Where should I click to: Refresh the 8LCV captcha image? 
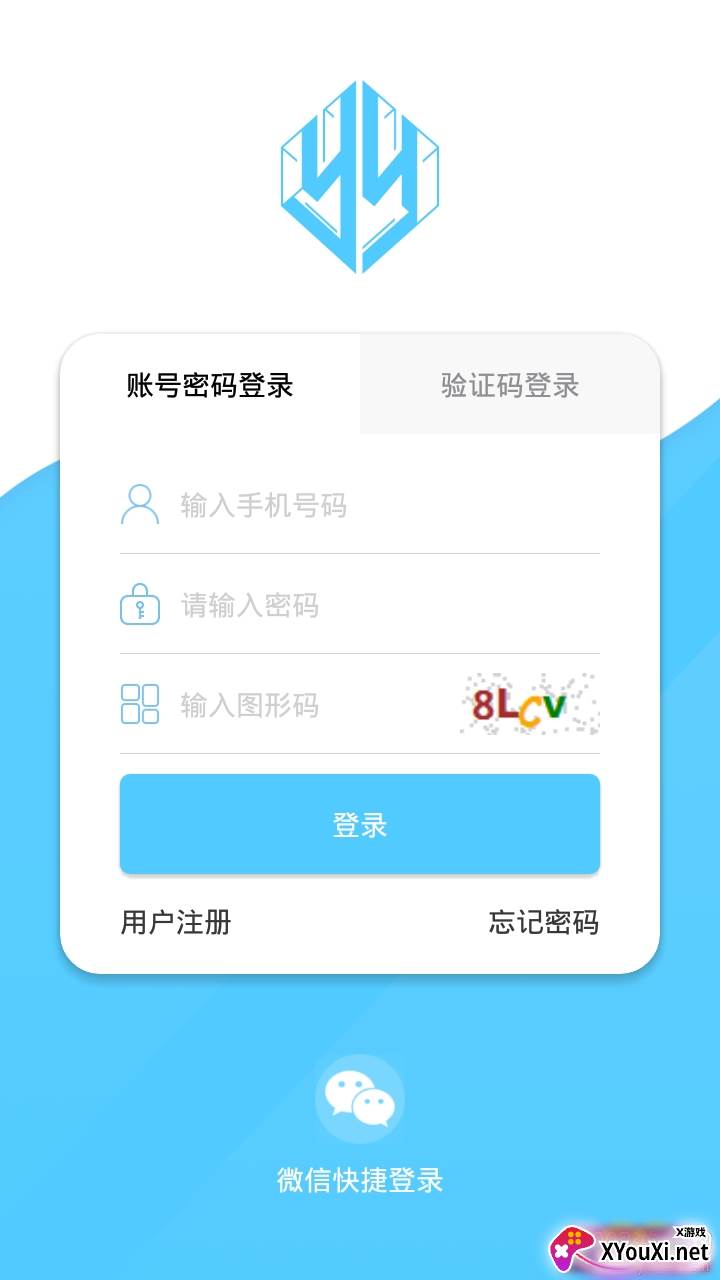point(529,705)
